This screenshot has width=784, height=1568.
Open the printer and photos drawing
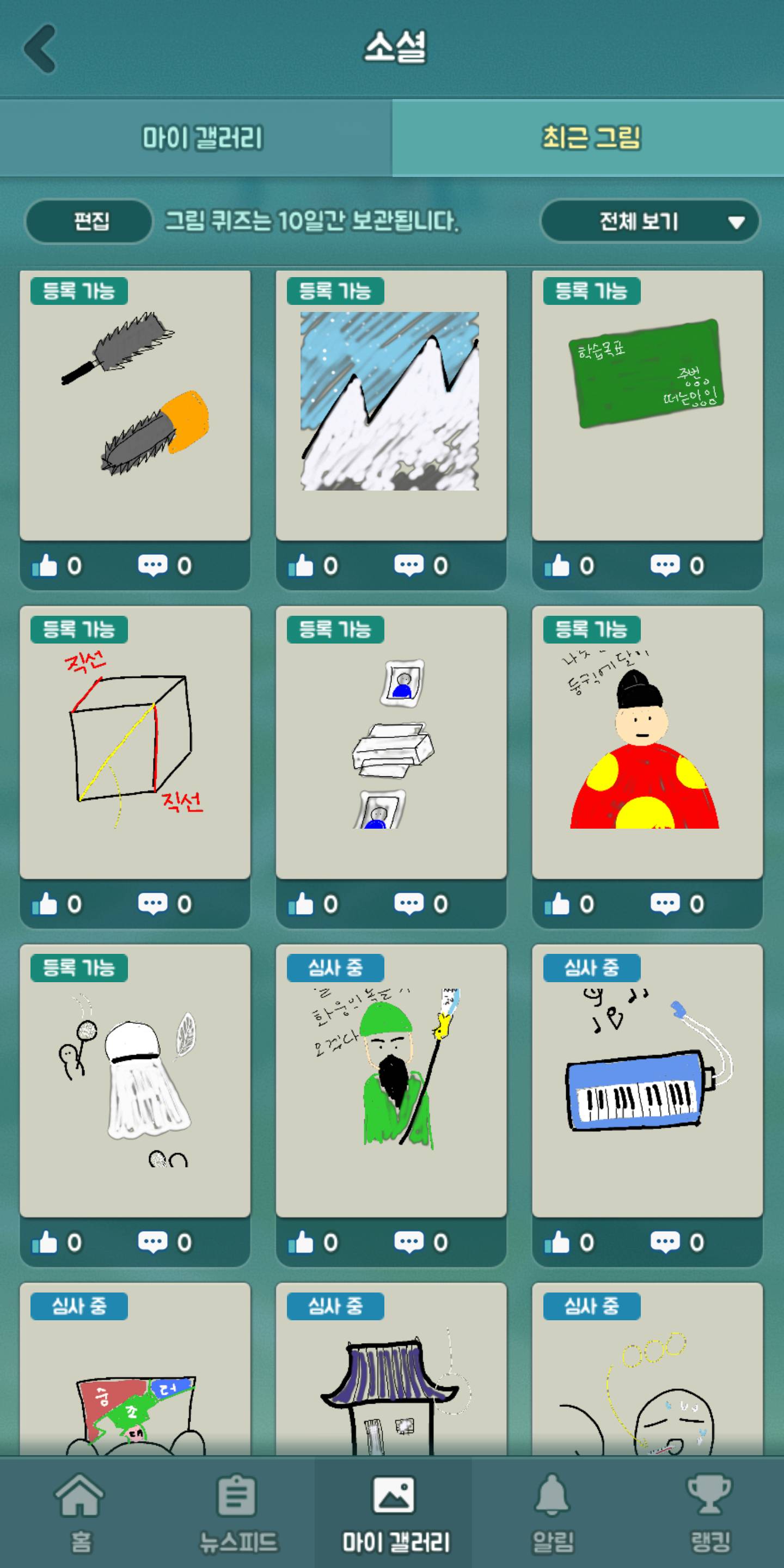[x=391, y=743]
